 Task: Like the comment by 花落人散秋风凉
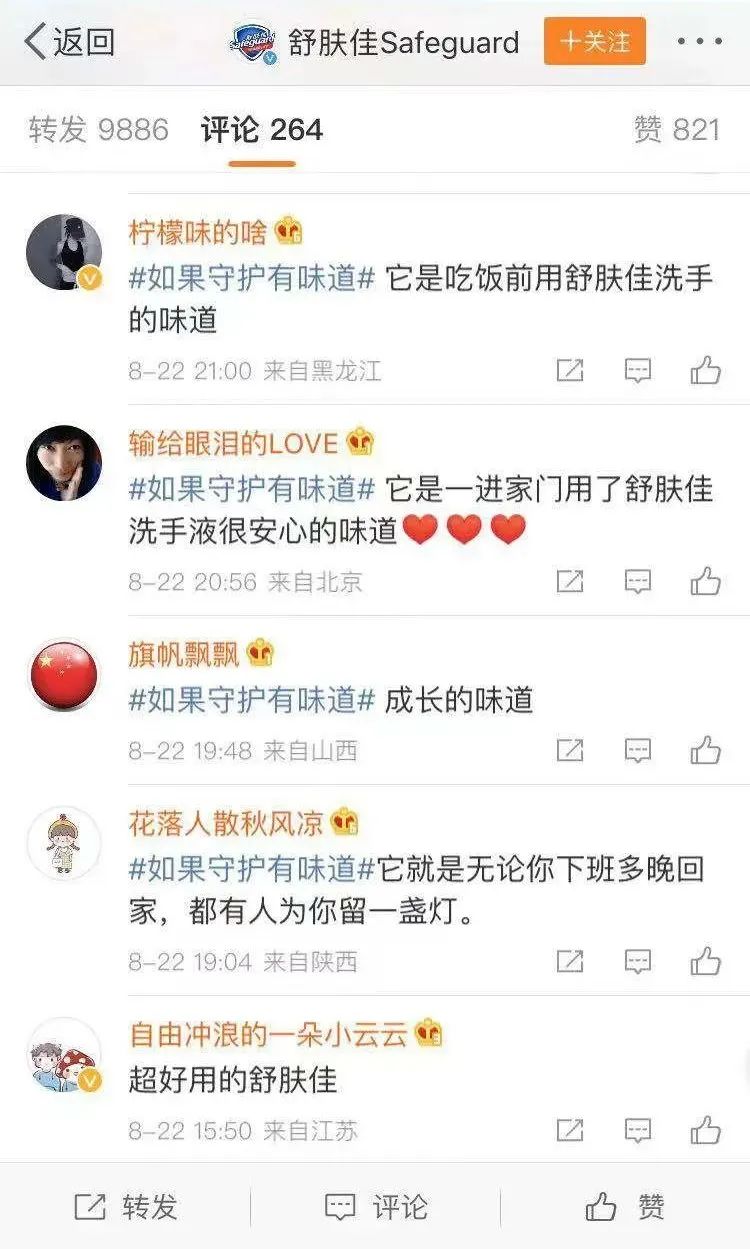point(706,962)
